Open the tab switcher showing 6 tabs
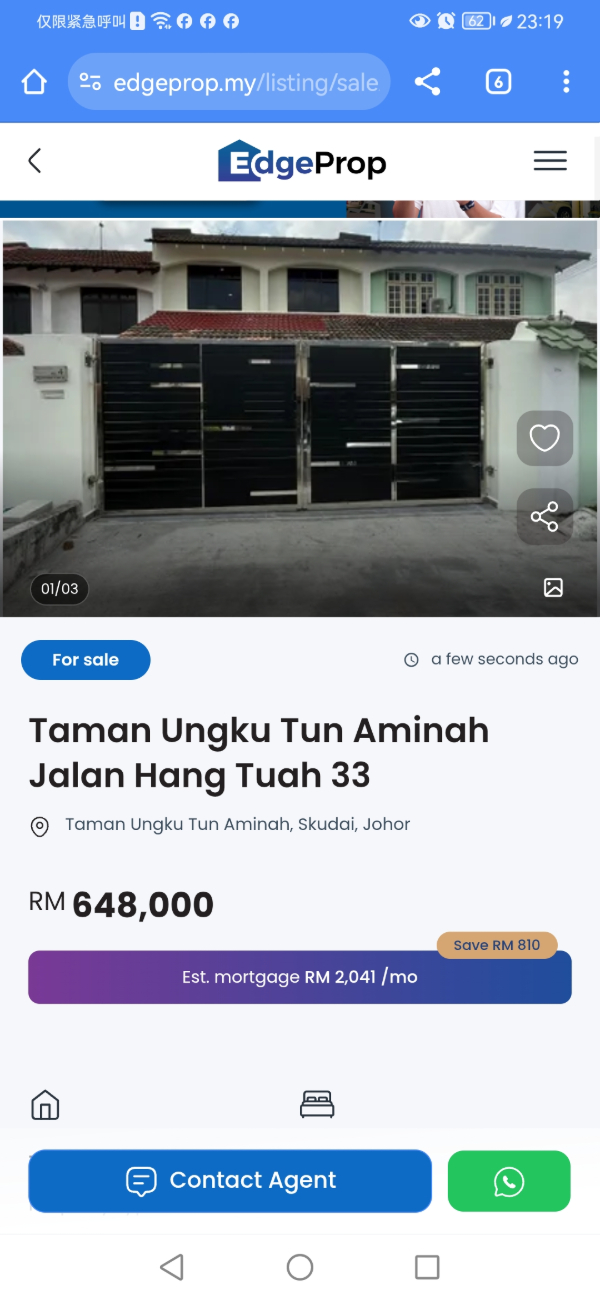The width and height of the screenshot is (600, 1300). point(498,82)
